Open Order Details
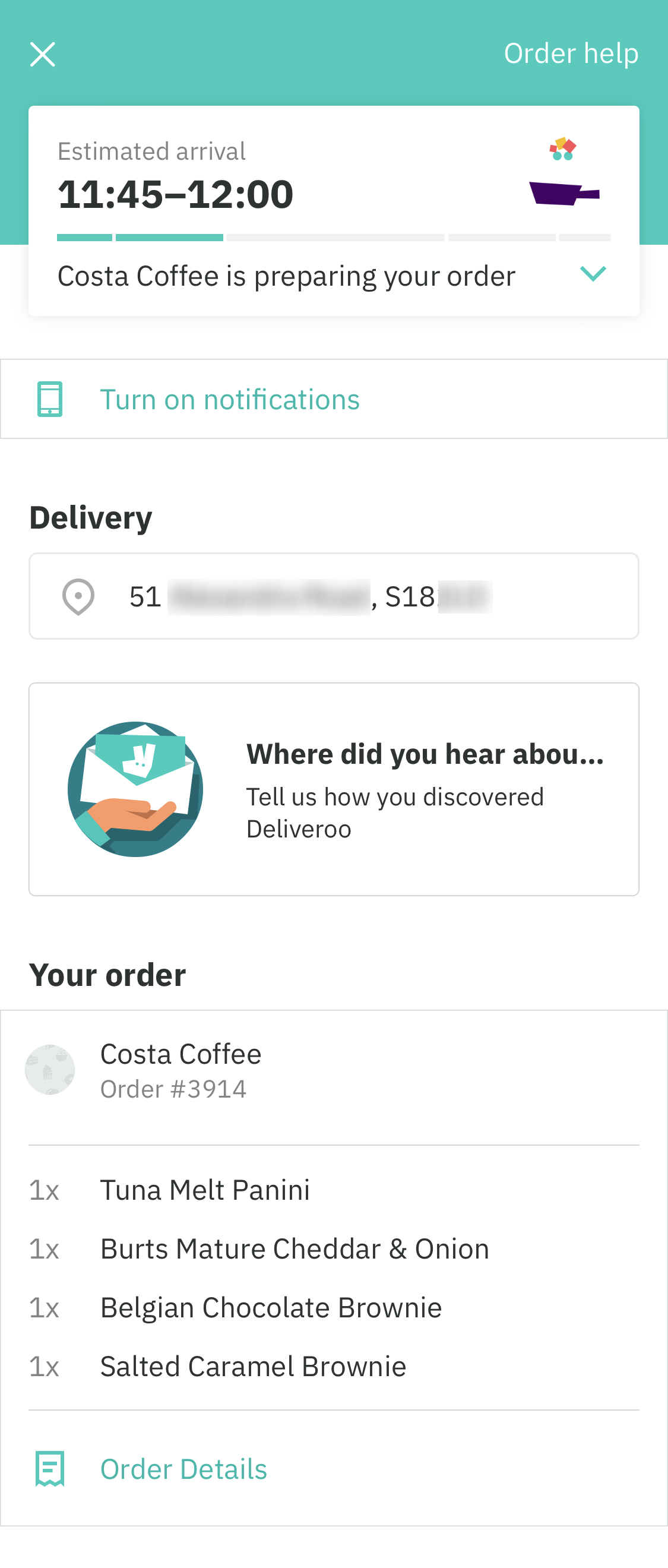668x1568 pixels. (183, 1470)
